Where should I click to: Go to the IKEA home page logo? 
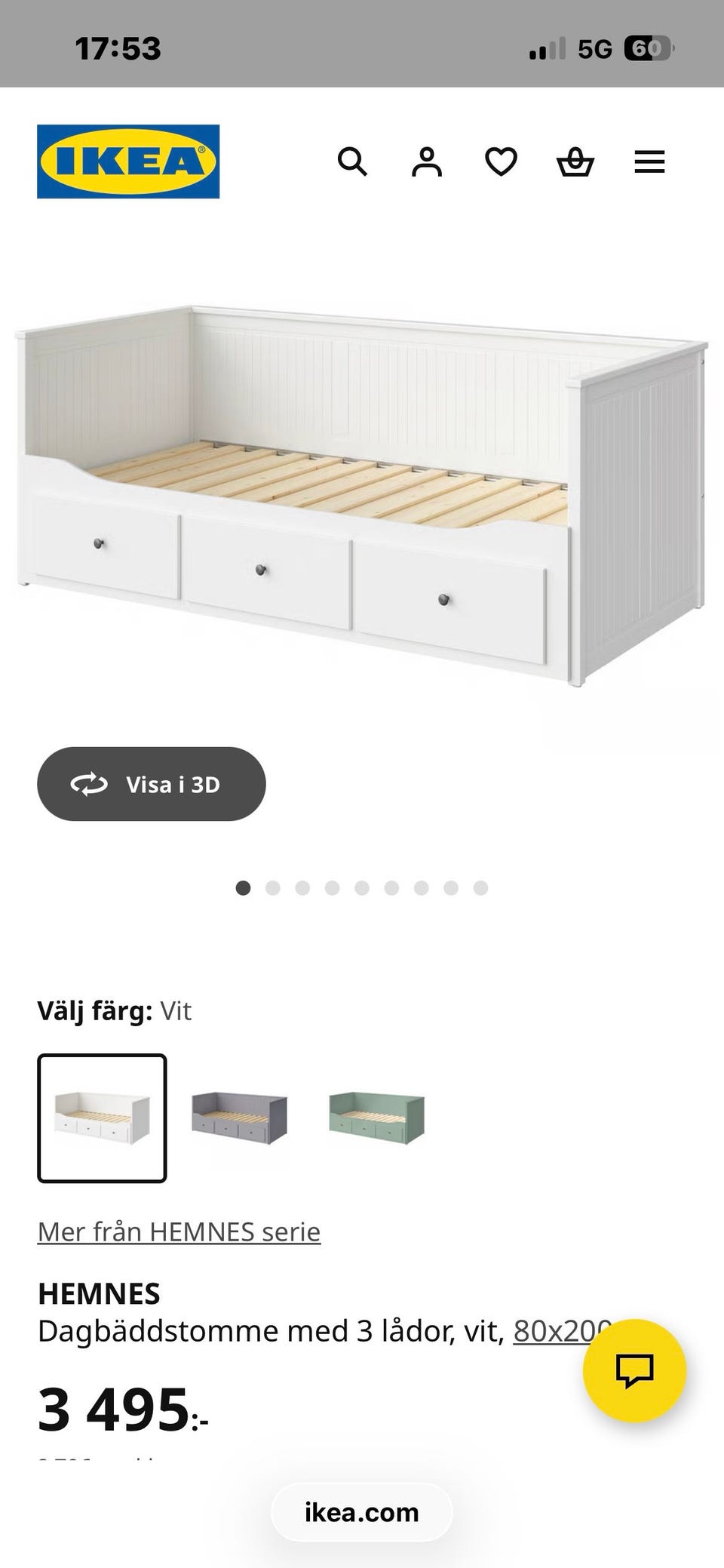(x=128, y=161)
